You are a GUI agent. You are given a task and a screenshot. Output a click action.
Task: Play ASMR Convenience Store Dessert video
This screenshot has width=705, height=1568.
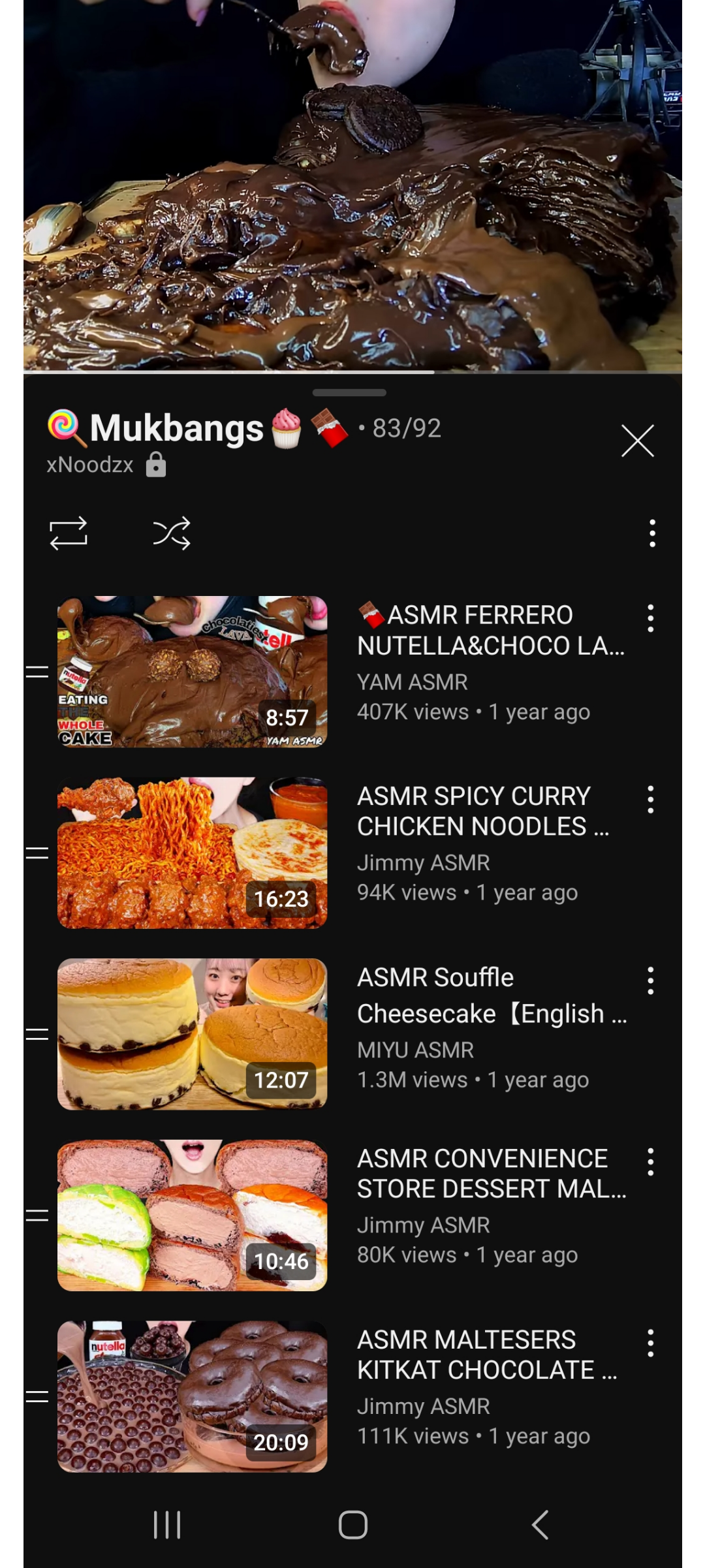point(192,1215)
